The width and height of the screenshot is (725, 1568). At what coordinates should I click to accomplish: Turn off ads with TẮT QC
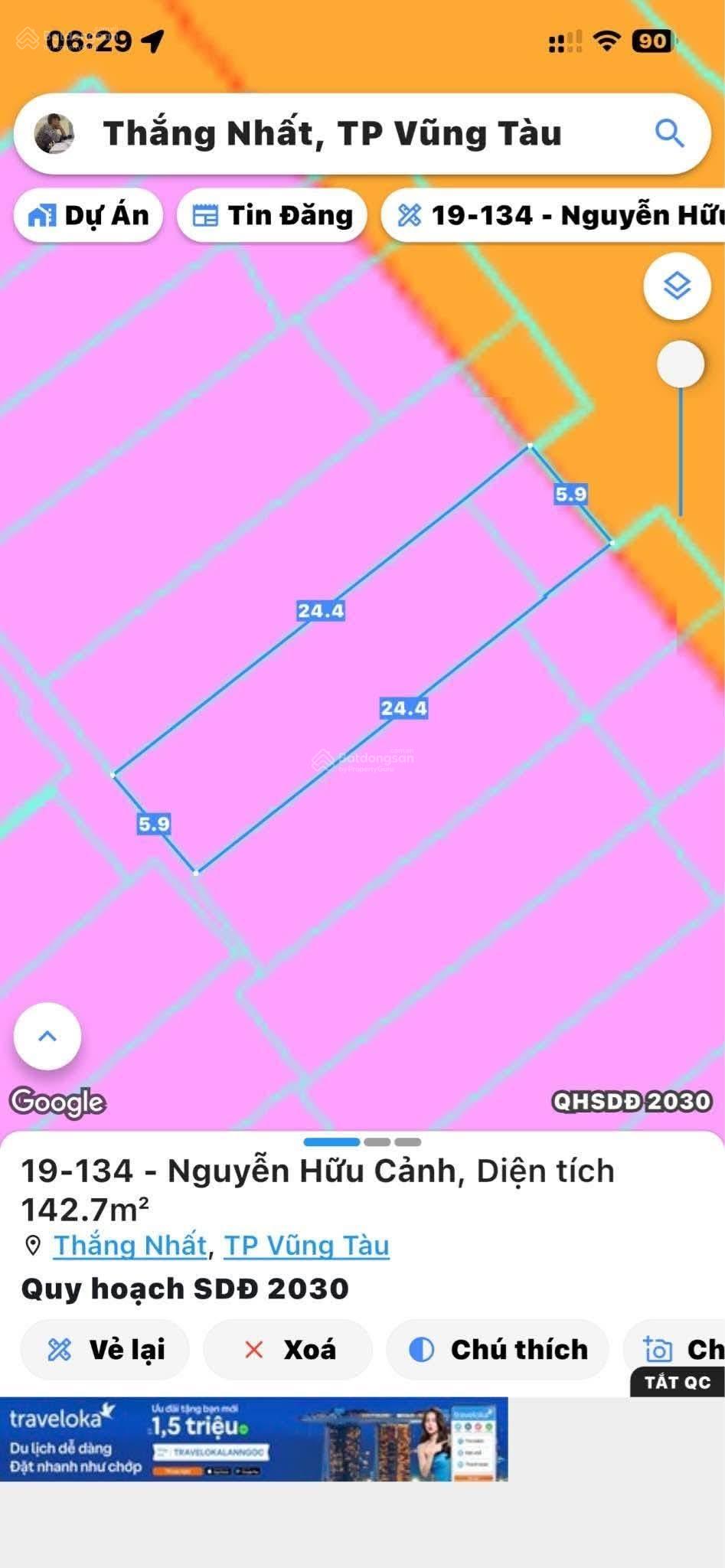click(677, 1382)
